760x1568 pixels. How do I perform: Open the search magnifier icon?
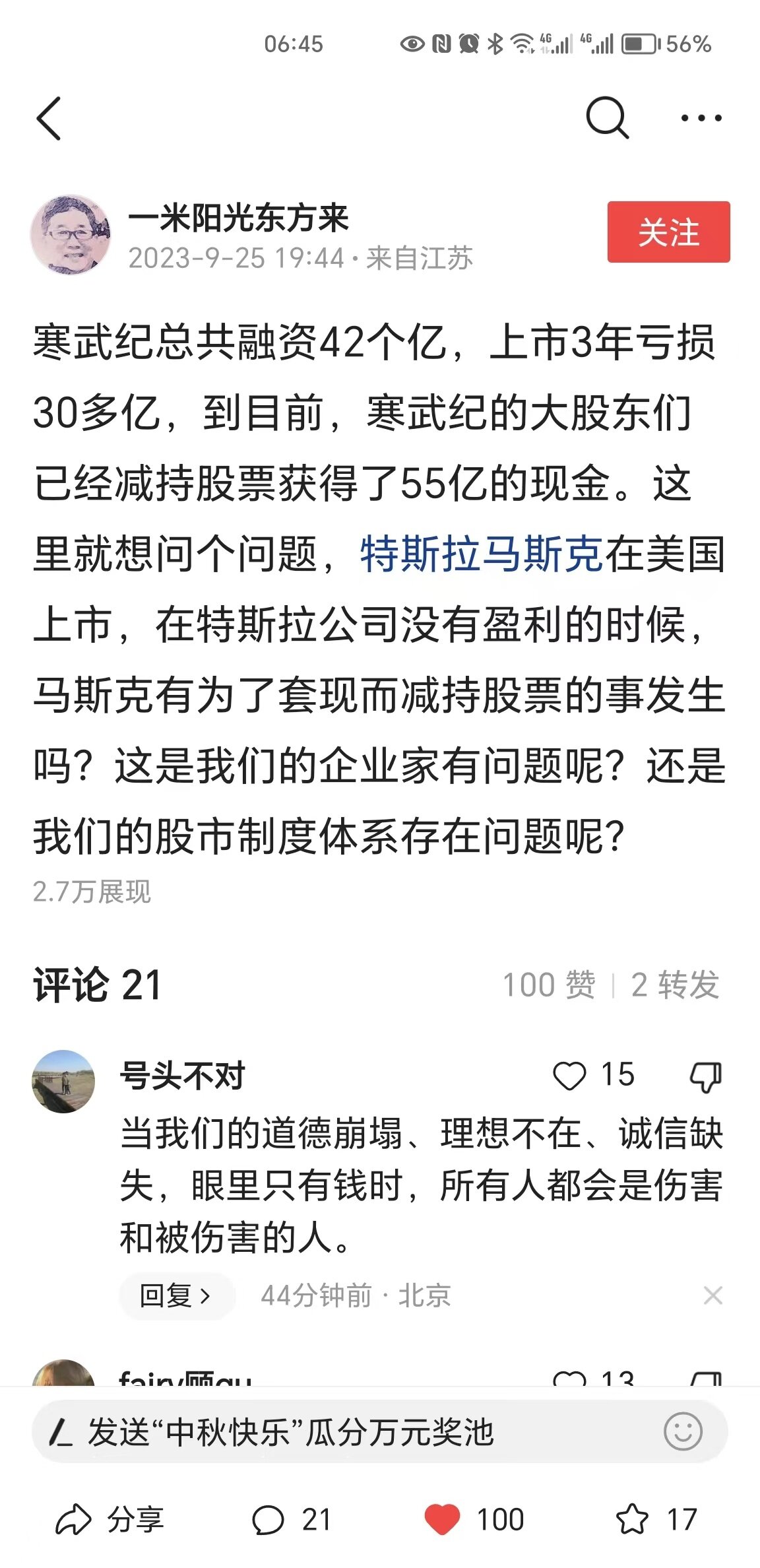607,119
